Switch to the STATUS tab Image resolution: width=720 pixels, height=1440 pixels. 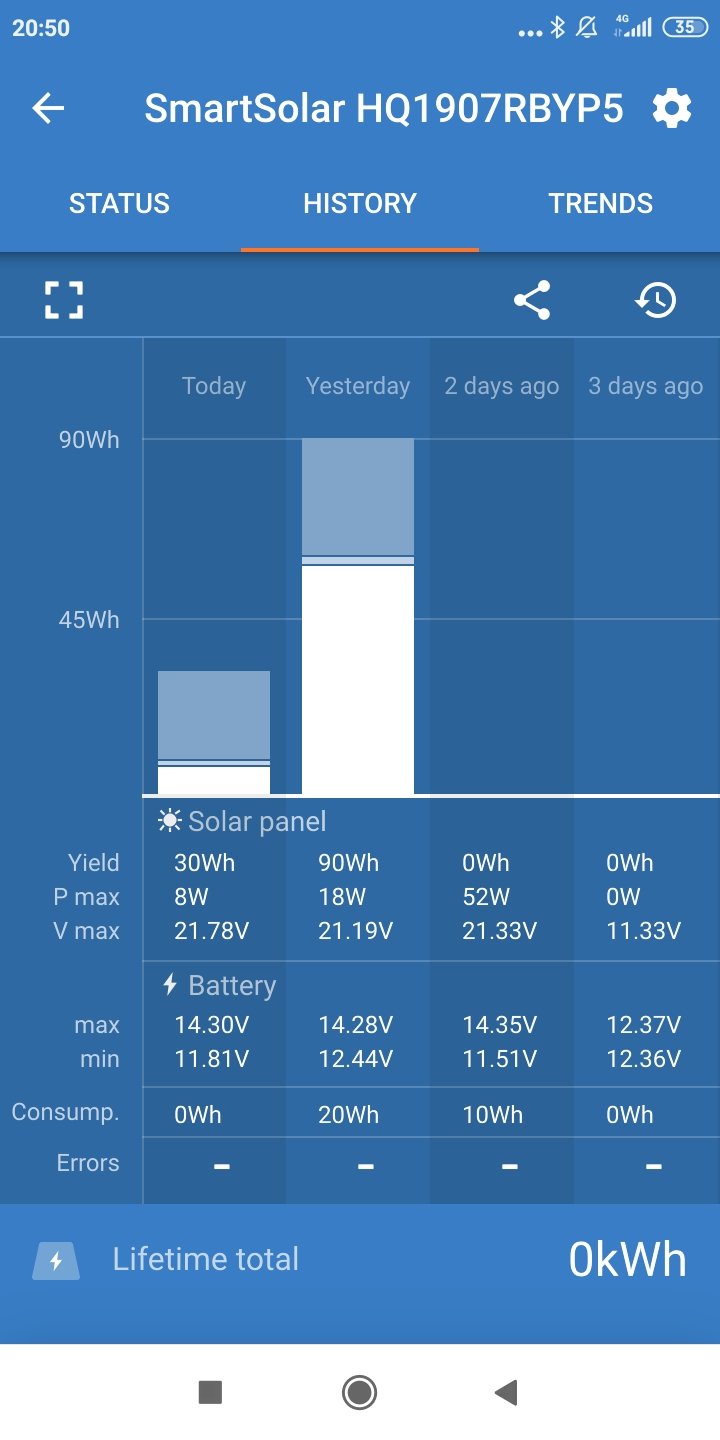(119, 203)
